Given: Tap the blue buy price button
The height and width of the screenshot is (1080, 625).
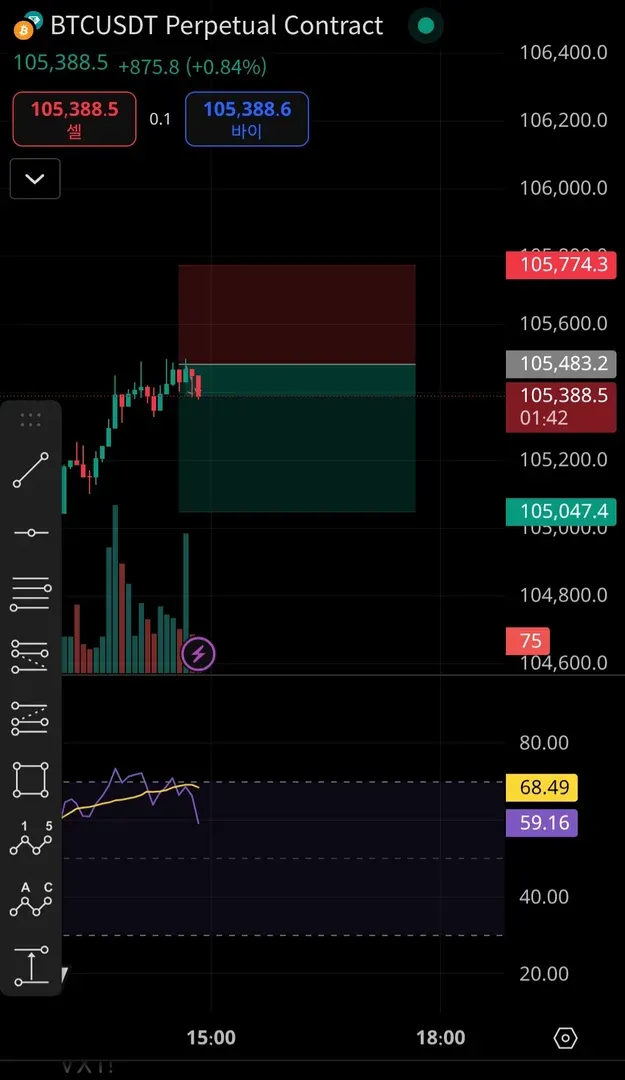Looking at the screenshot, I should tap(246, 119).
